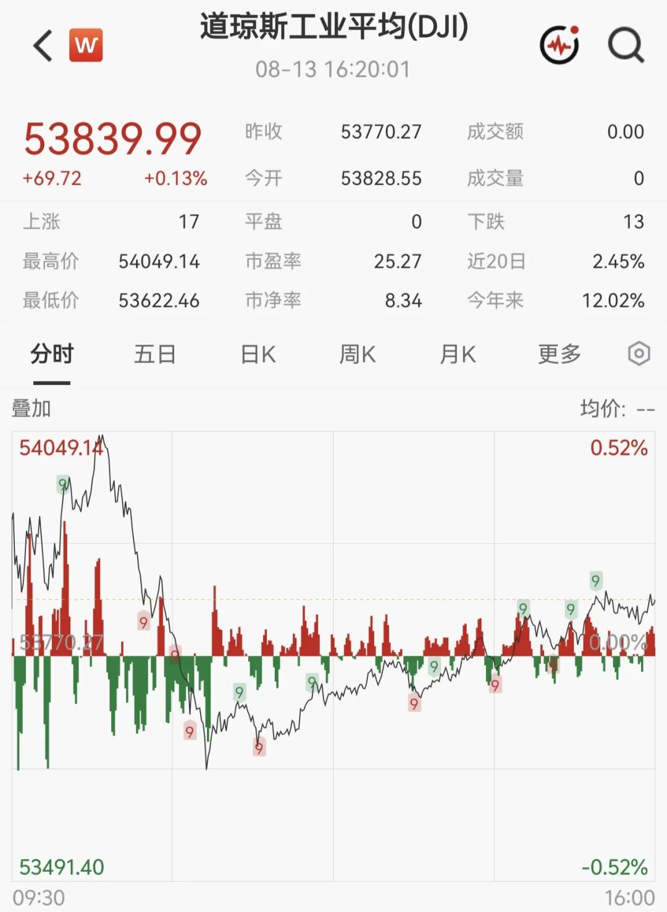
Task: Open the 更多 chart options
Action: click(x=559, y=354)
